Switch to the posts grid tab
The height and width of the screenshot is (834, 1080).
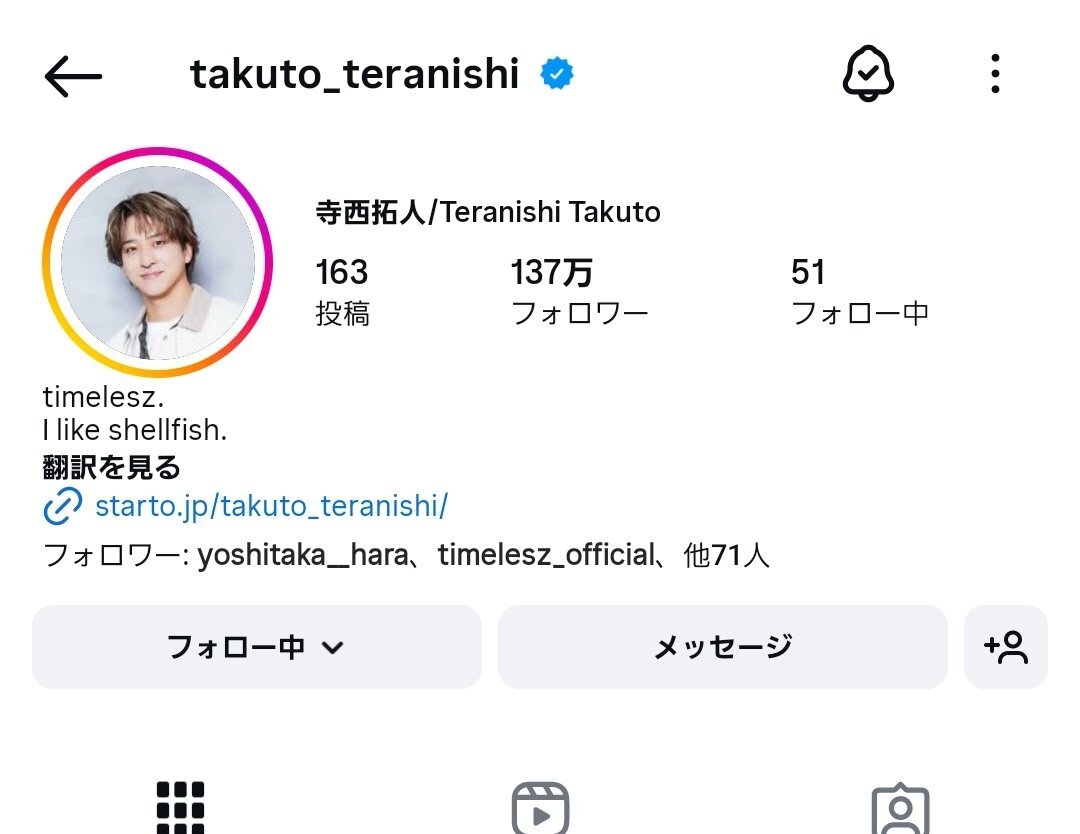[181, 806]
